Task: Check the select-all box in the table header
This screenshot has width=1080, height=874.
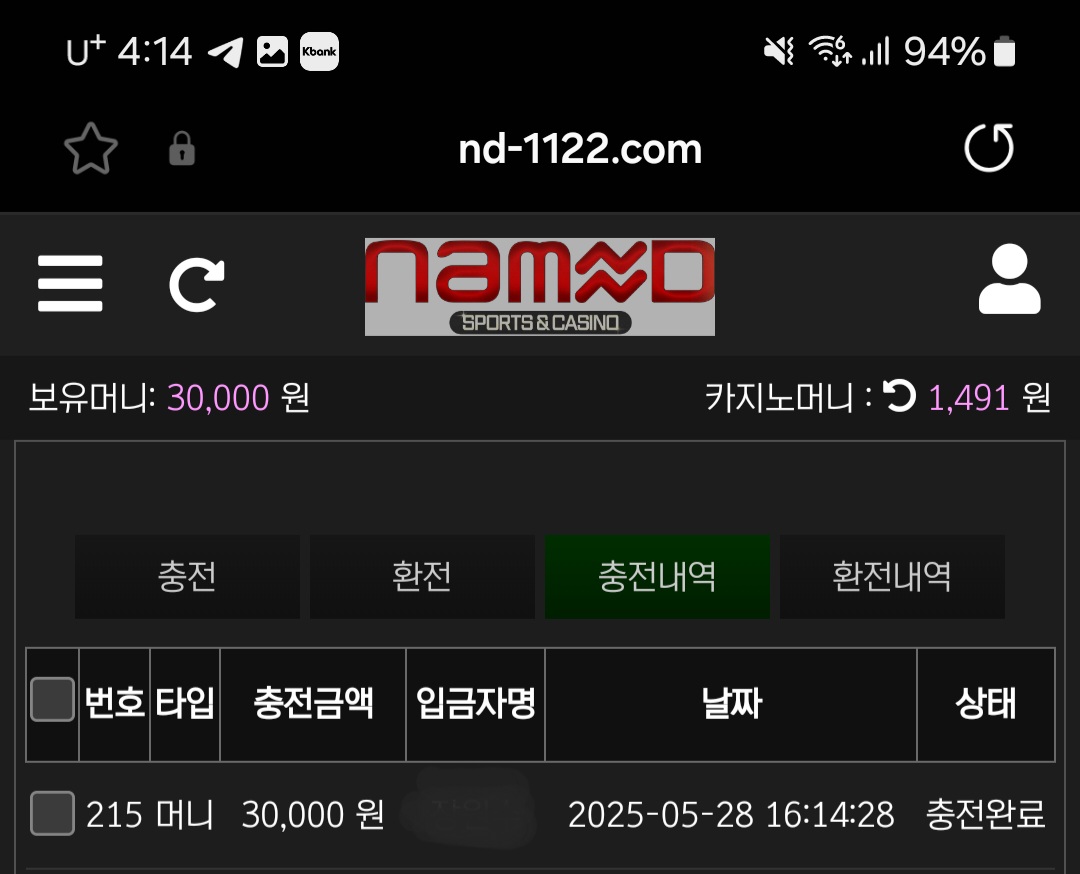Action: (52, 700)
